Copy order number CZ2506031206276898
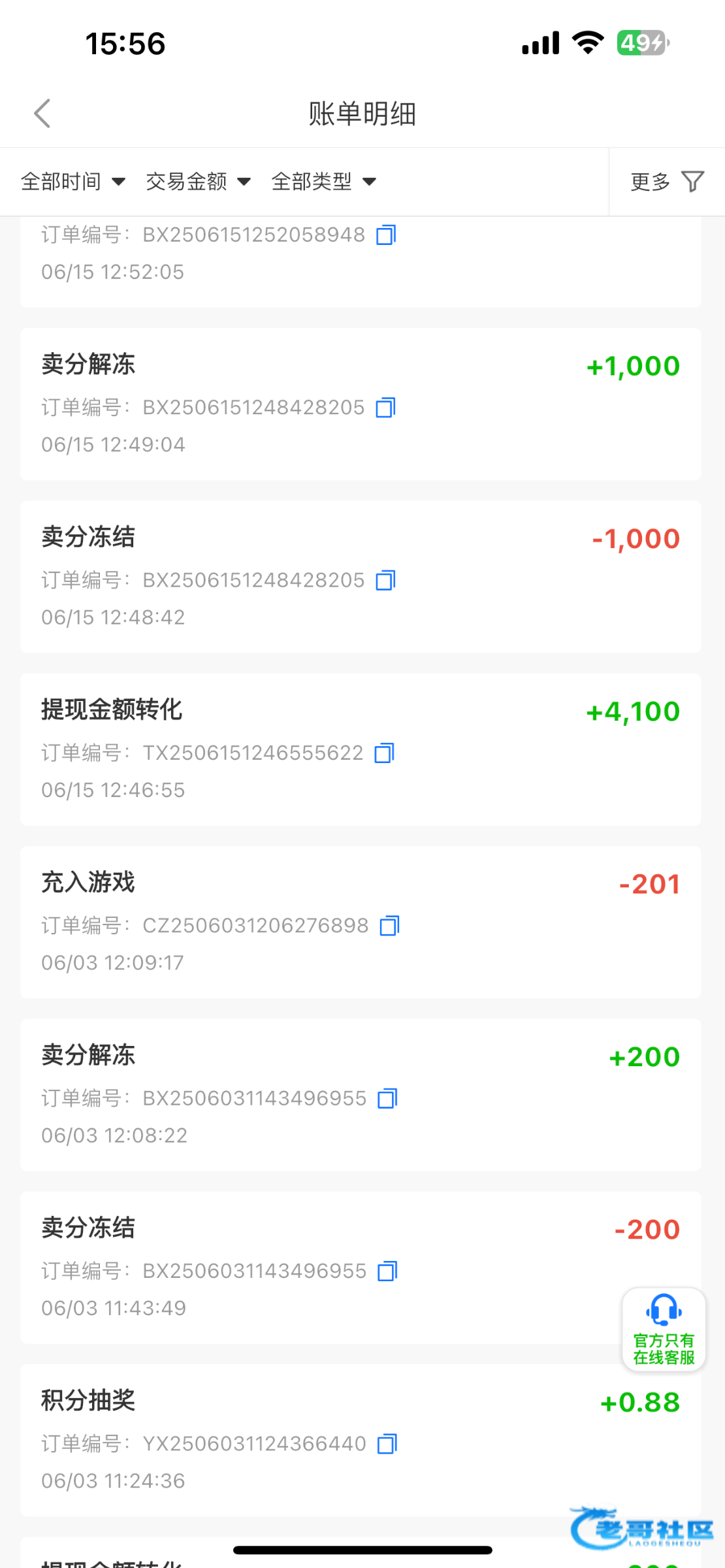The height and width of the screenshot is (1568, 725). tap(389, 926)
